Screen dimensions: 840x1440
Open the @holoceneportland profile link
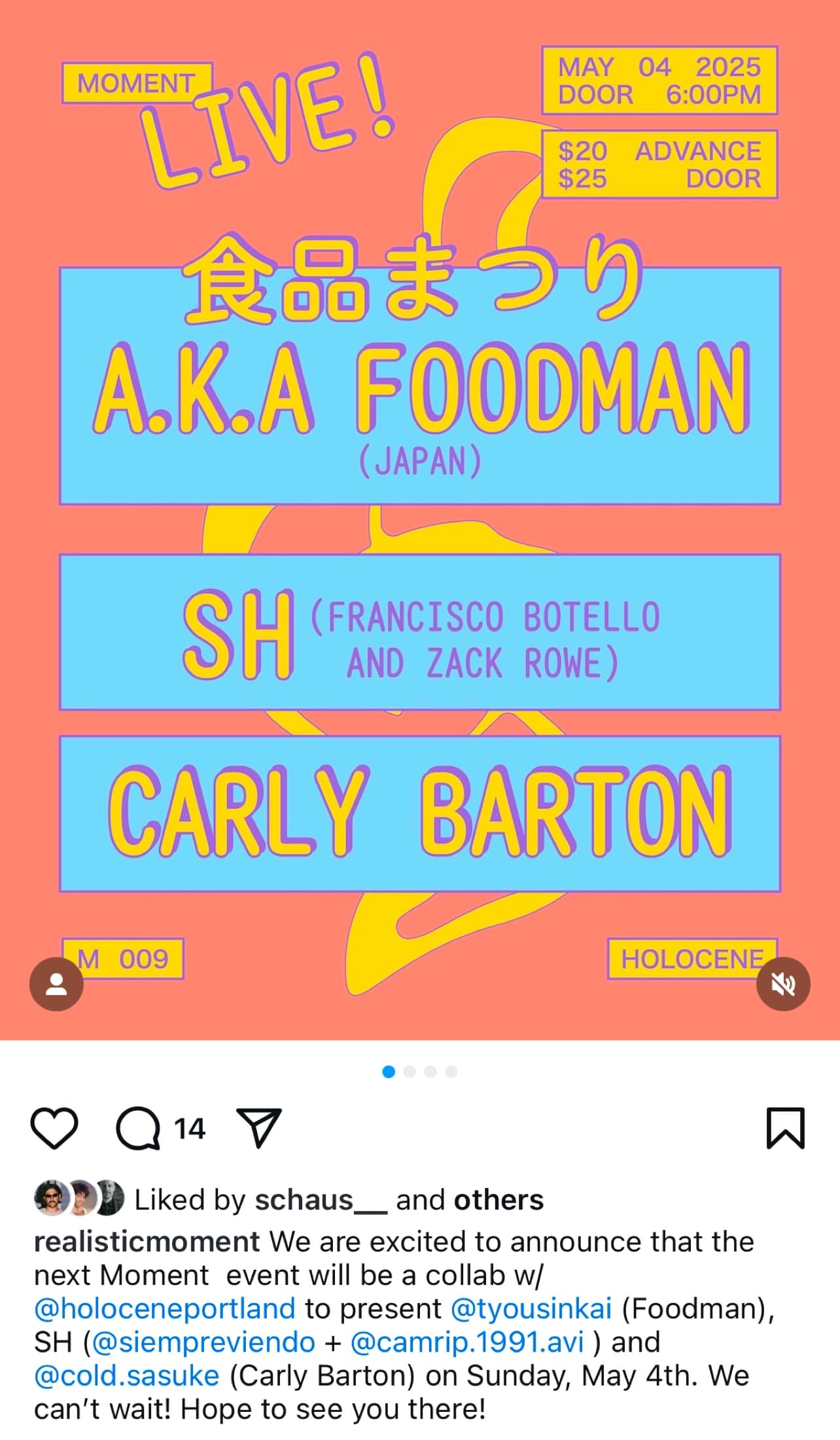(x=165, y=1308)
